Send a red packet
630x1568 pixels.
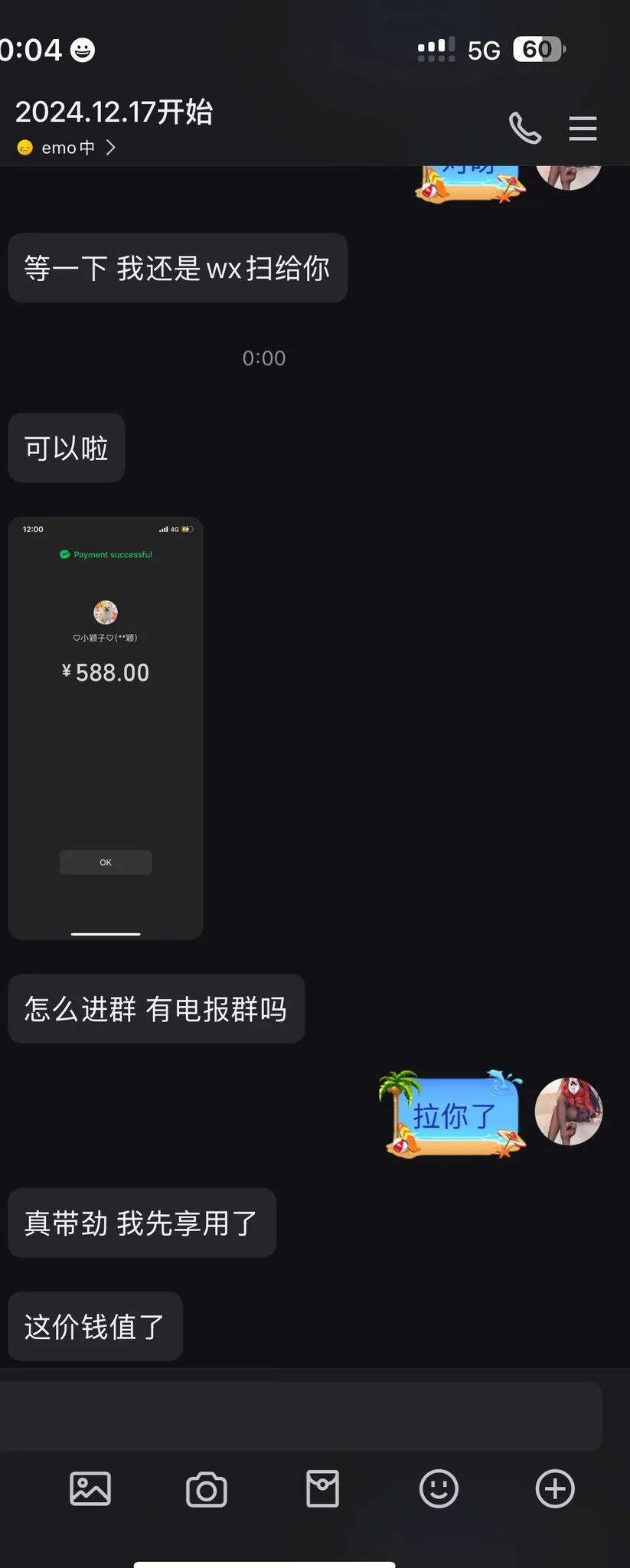(x=322, y=1489)
